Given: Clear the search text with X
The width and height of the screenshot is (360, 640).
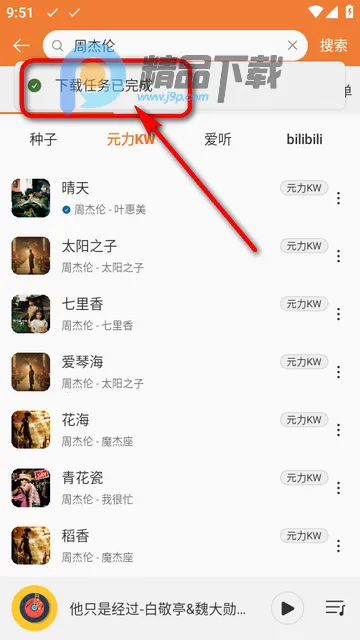Looking at the screenshot, I should tap(292, 45).
